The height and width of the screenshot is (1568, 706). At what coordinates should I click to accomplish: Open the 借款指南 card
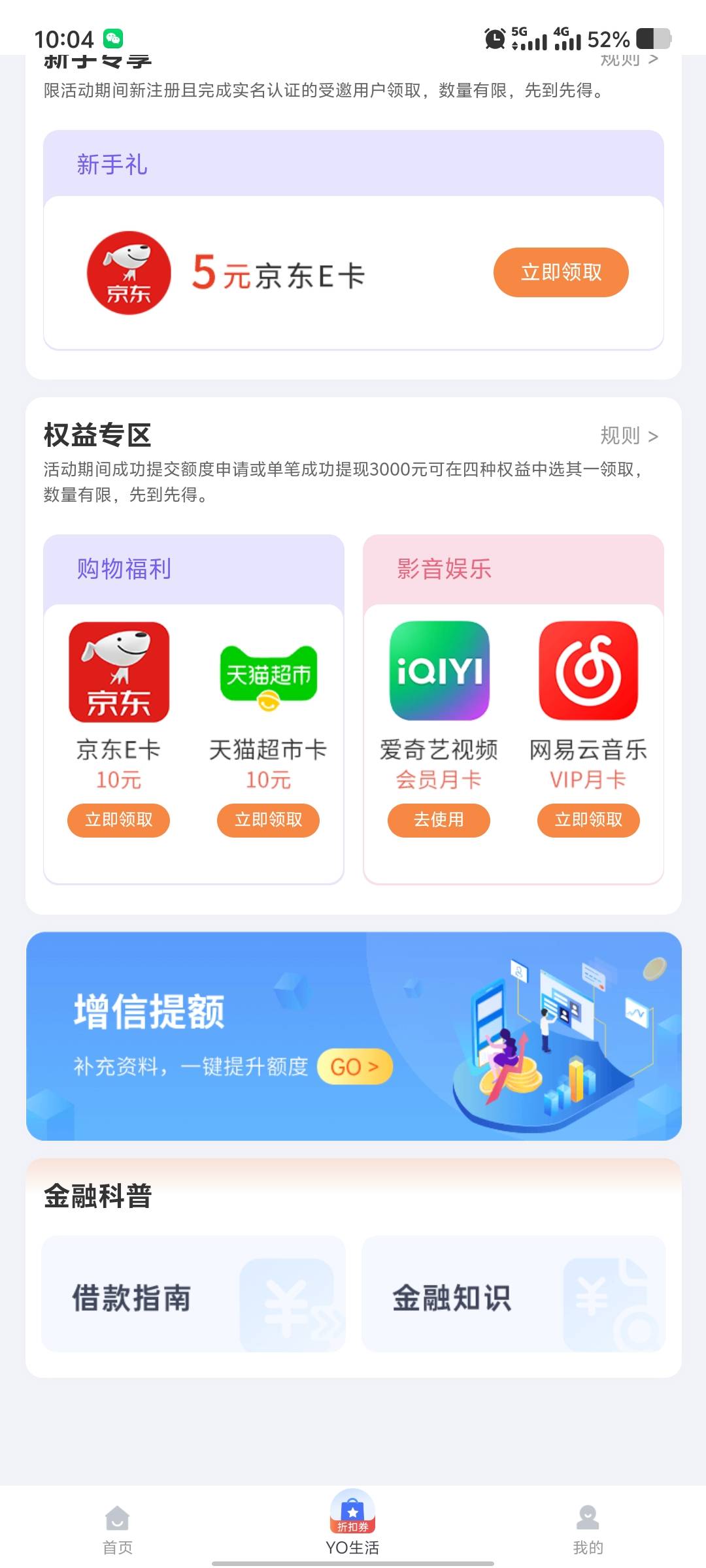tap(193, 1294)
